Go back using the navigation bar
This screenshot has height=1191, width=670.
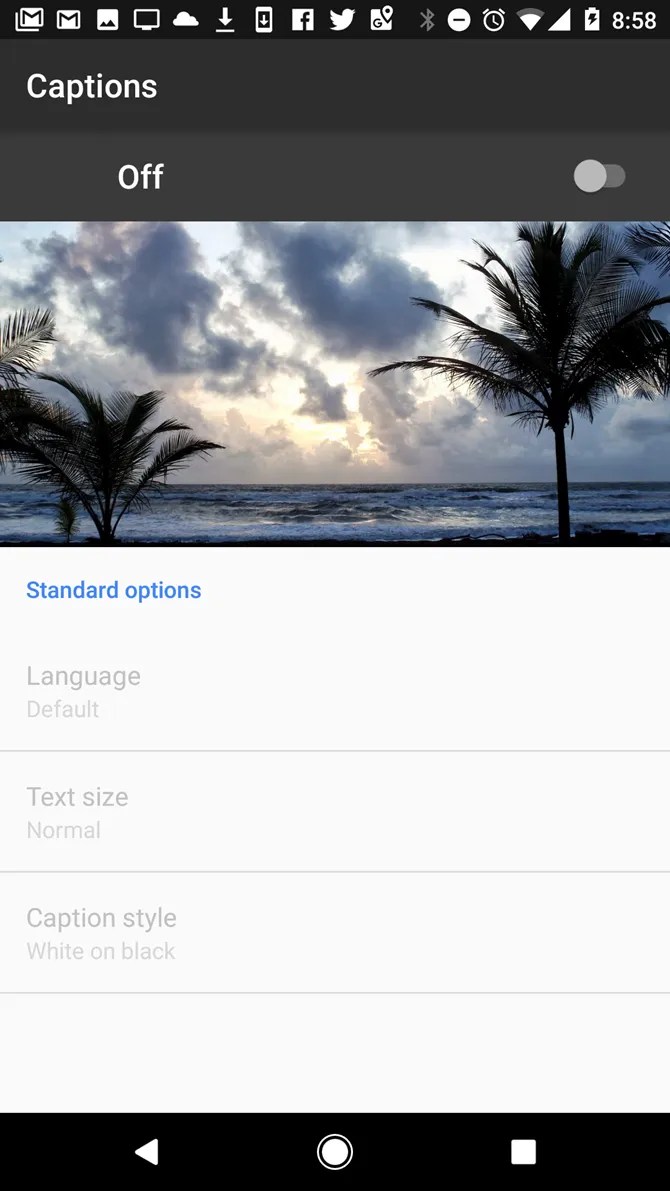click(147, 1152)
